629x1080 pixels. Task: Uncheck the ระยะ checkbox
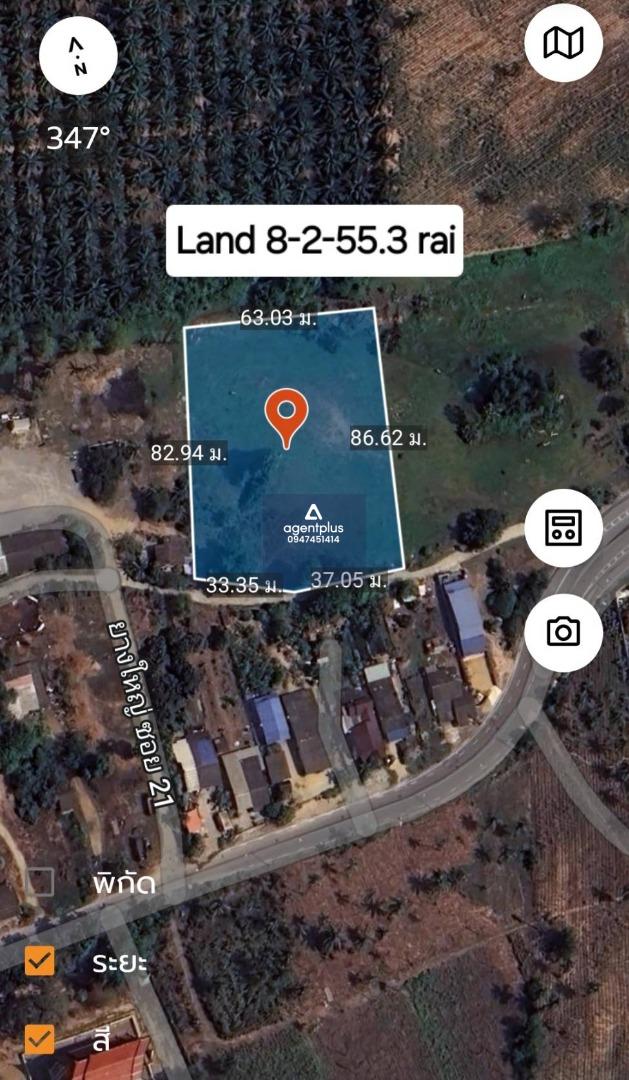(x=40, y=960)
